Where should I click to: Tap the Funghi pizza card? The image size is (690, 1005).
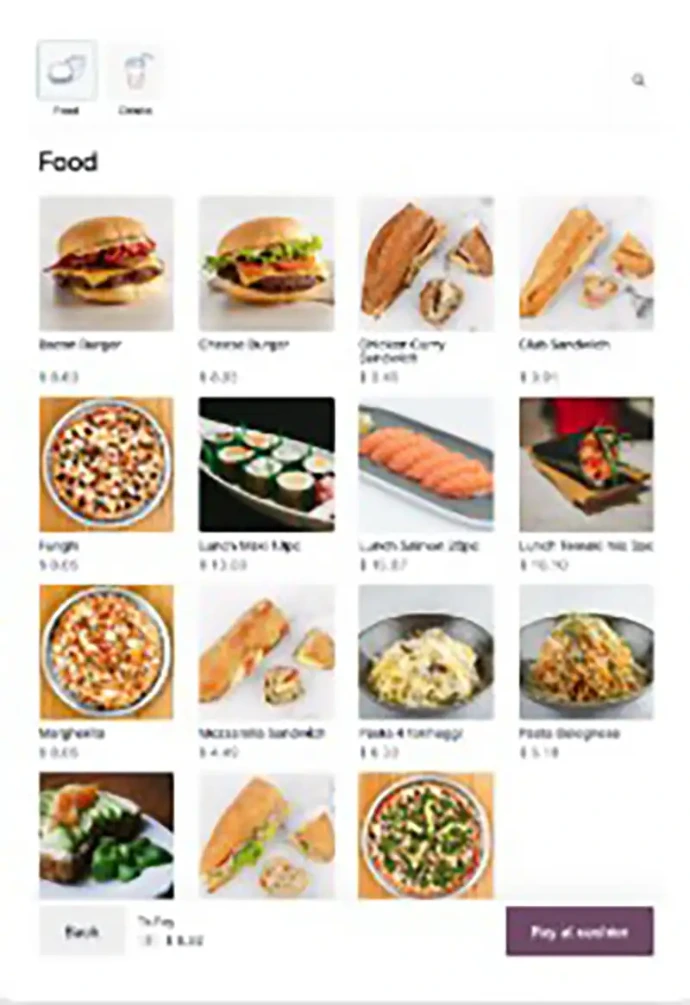(x=106, y=464)
